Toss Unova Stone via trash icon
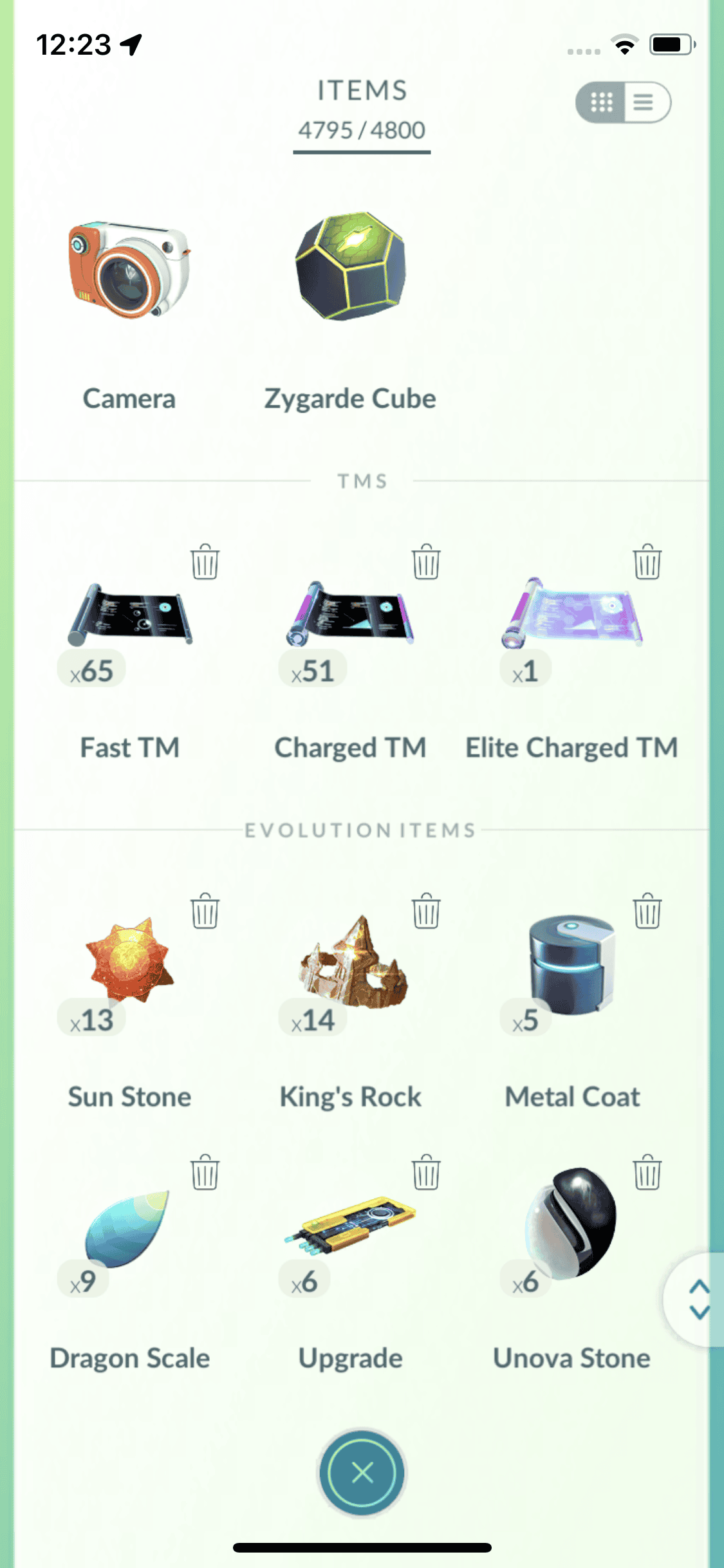This screenshot has height=1568, width=724. [647, 1173]
